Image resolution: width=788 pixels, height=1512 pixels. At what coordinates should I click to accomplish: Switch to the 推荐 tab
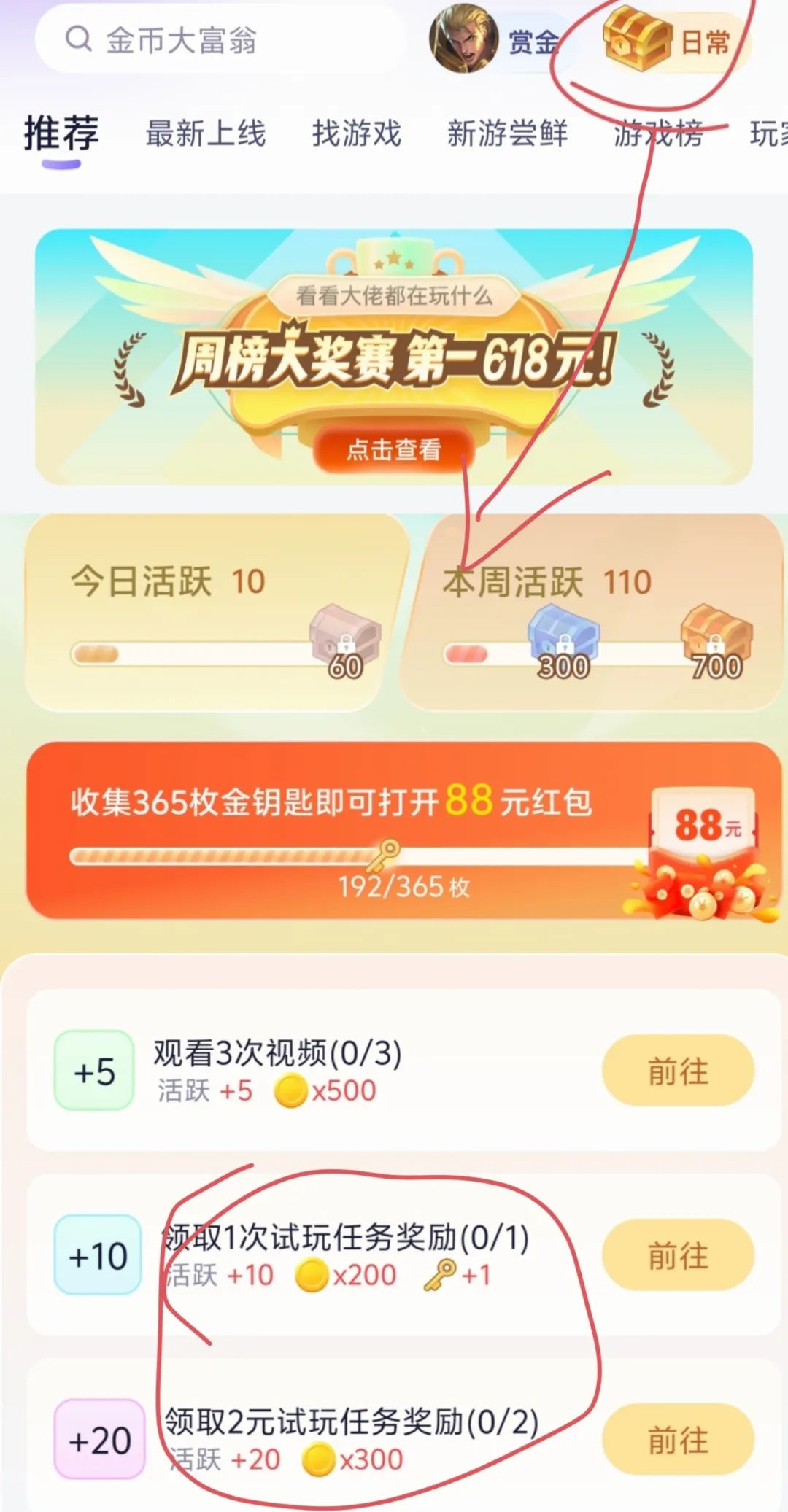tap(61, 133)
